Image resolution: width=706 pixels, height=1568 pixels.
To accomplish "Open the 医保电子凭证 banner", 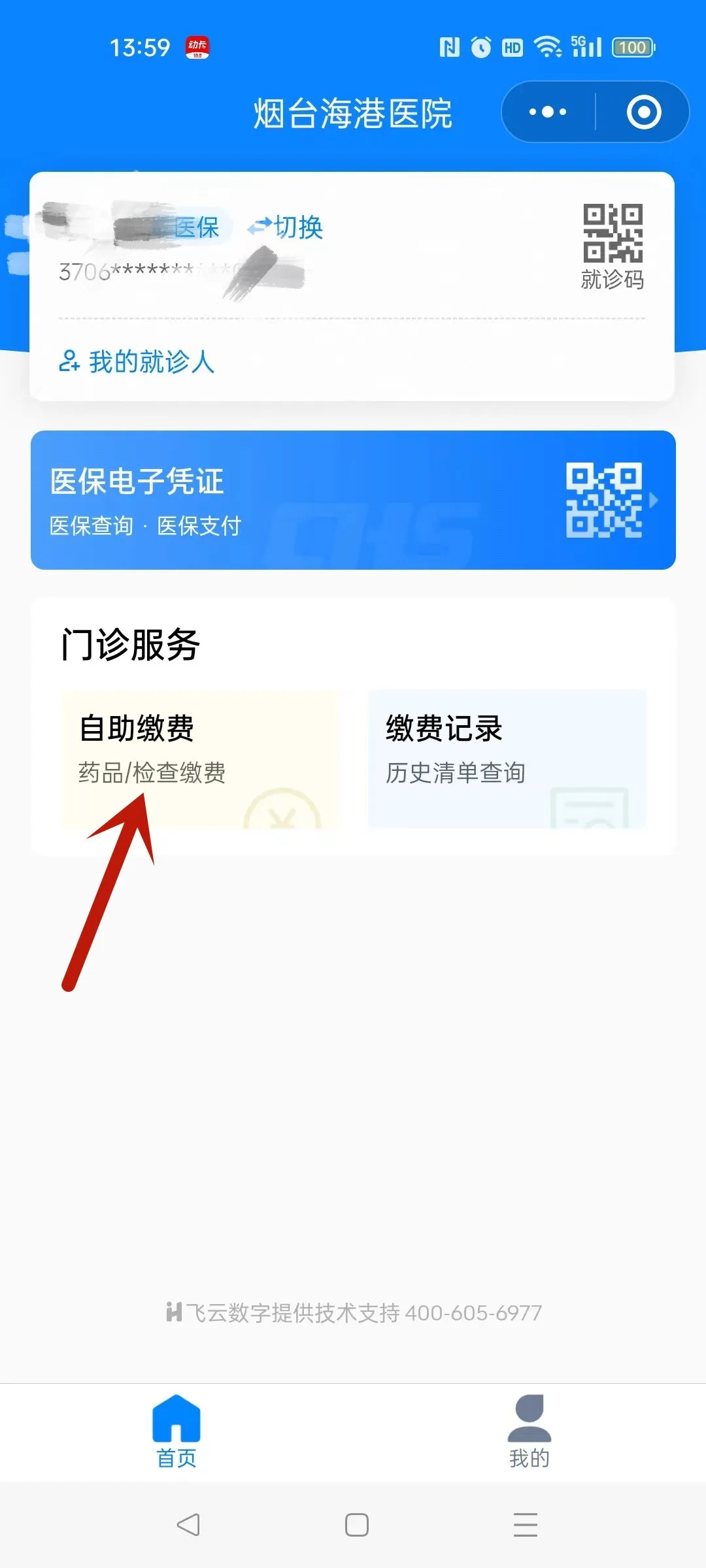I will click(x=353, y=500).
